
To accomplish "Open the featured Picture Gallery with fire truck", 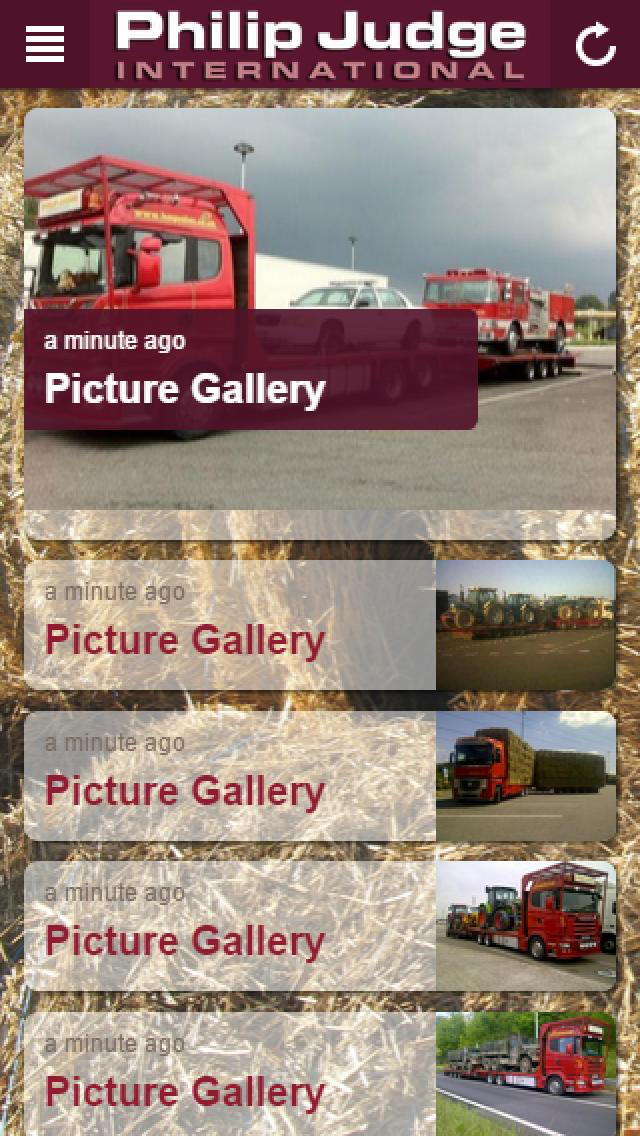I will tap(320, 323).
